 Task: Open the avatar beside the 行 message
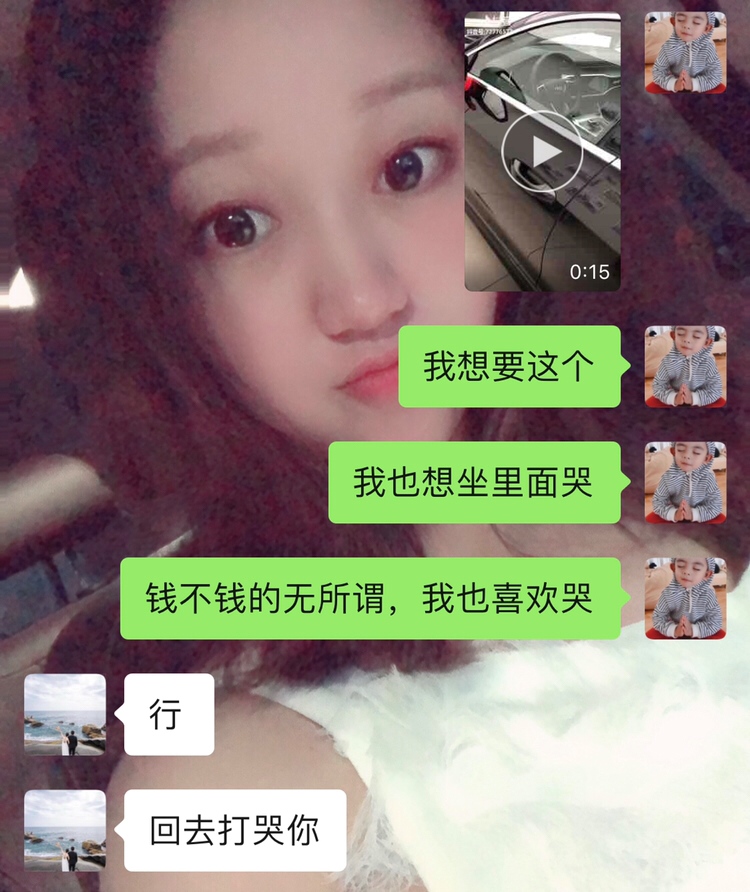tap(65, 714)
